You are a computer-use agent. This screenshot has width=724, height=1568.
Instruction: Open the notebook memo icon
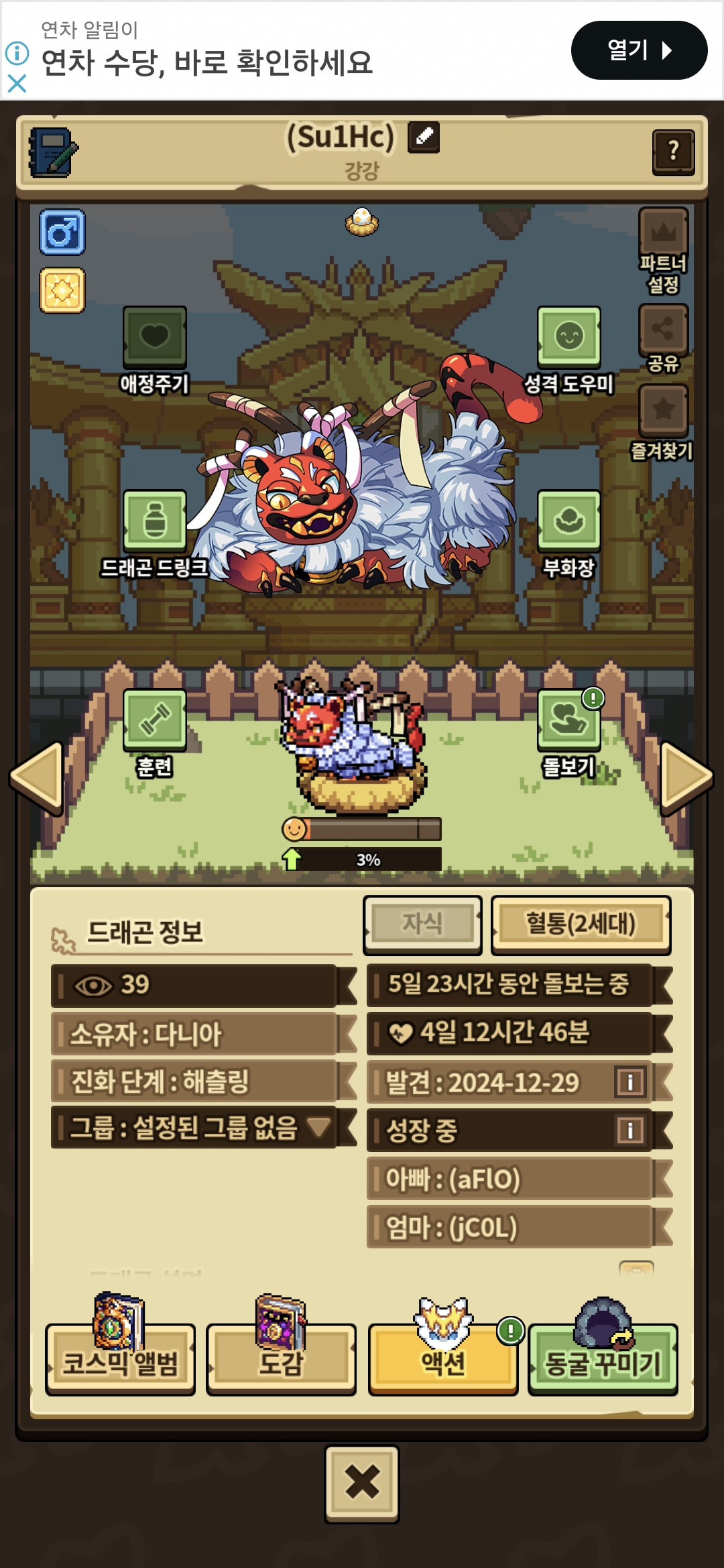(52, 152)
